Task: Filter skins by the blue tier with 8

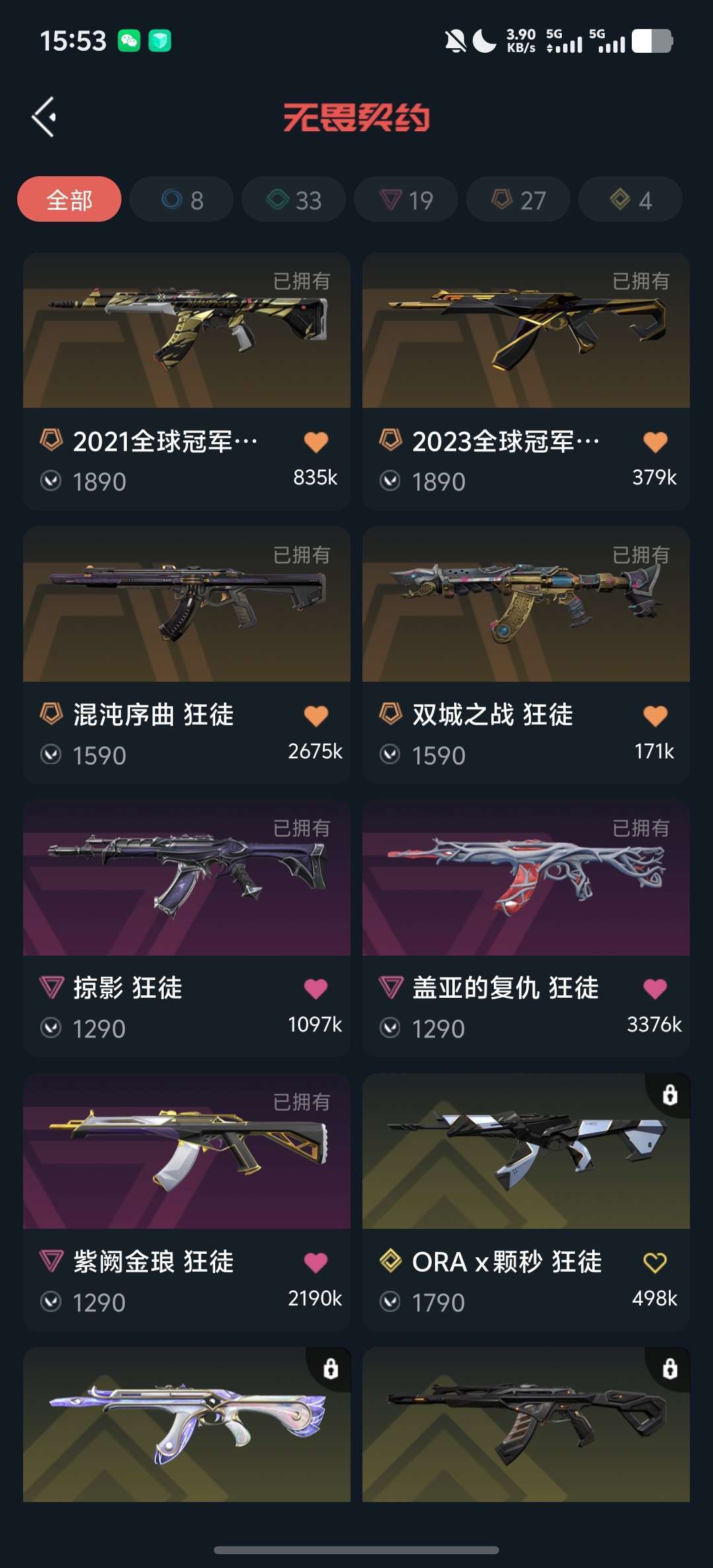Action: point(182,199)
